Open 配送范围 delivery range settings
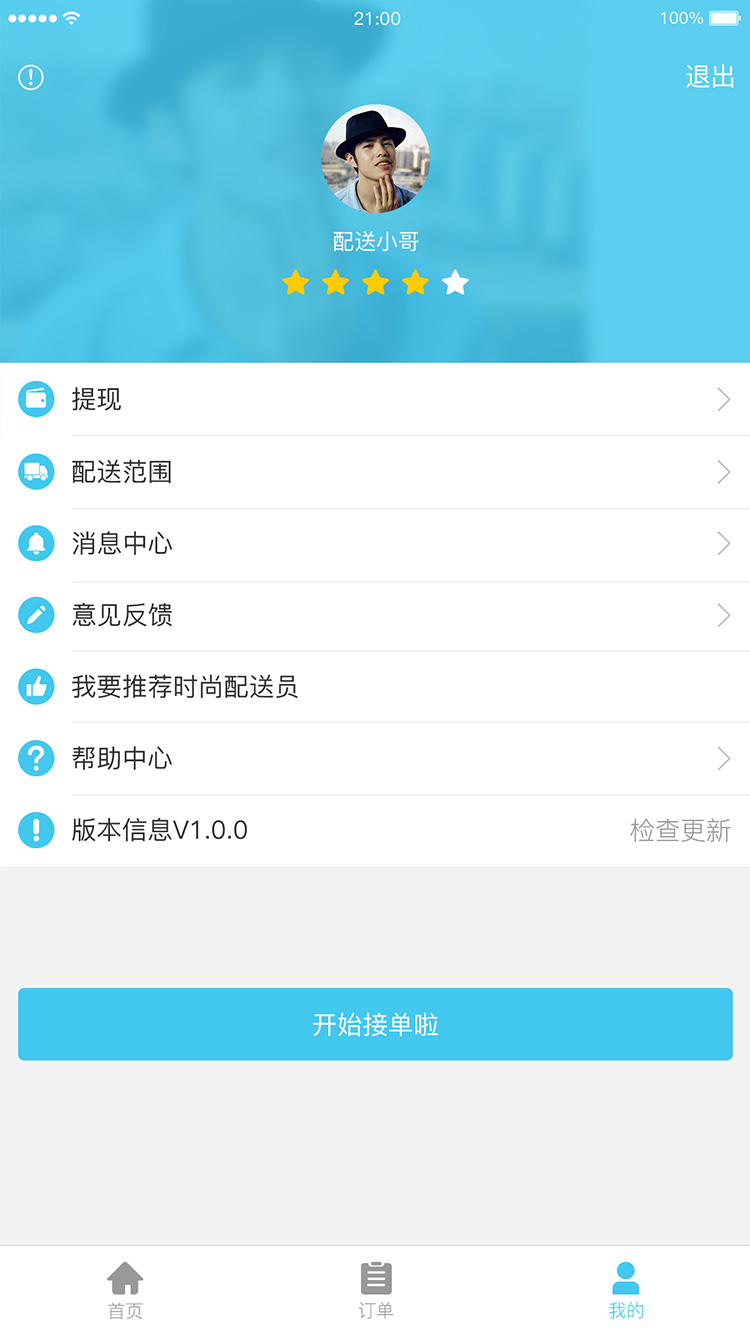 [375, 472]
